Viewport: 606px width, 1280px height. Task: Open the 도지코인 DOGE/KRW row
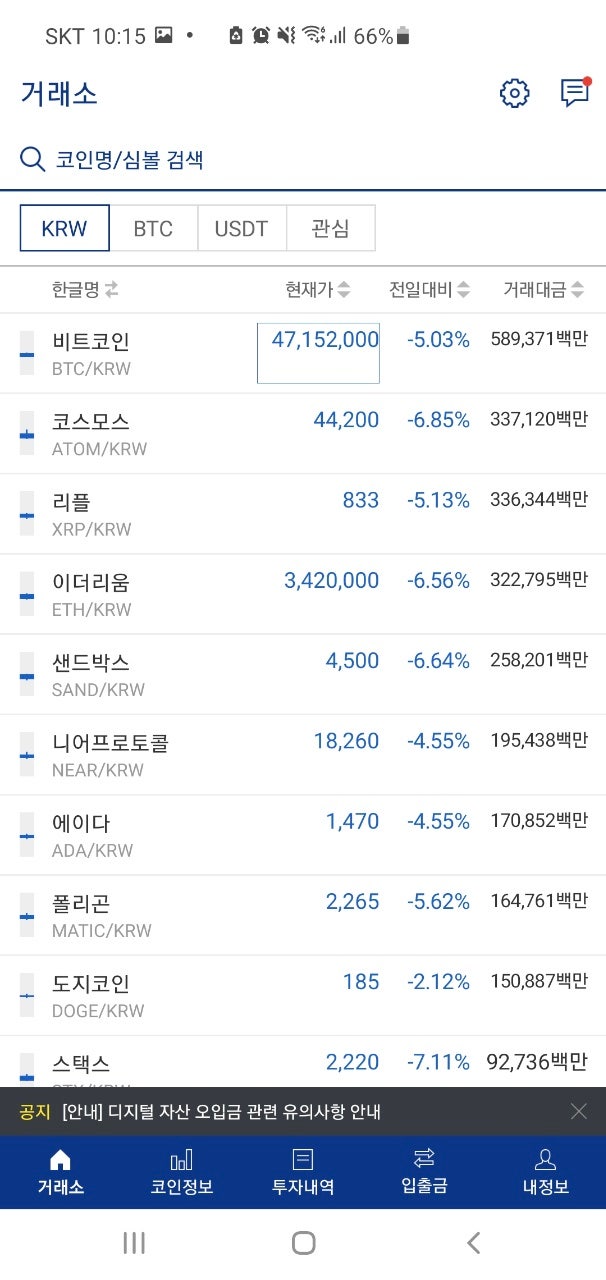point(303,996)
